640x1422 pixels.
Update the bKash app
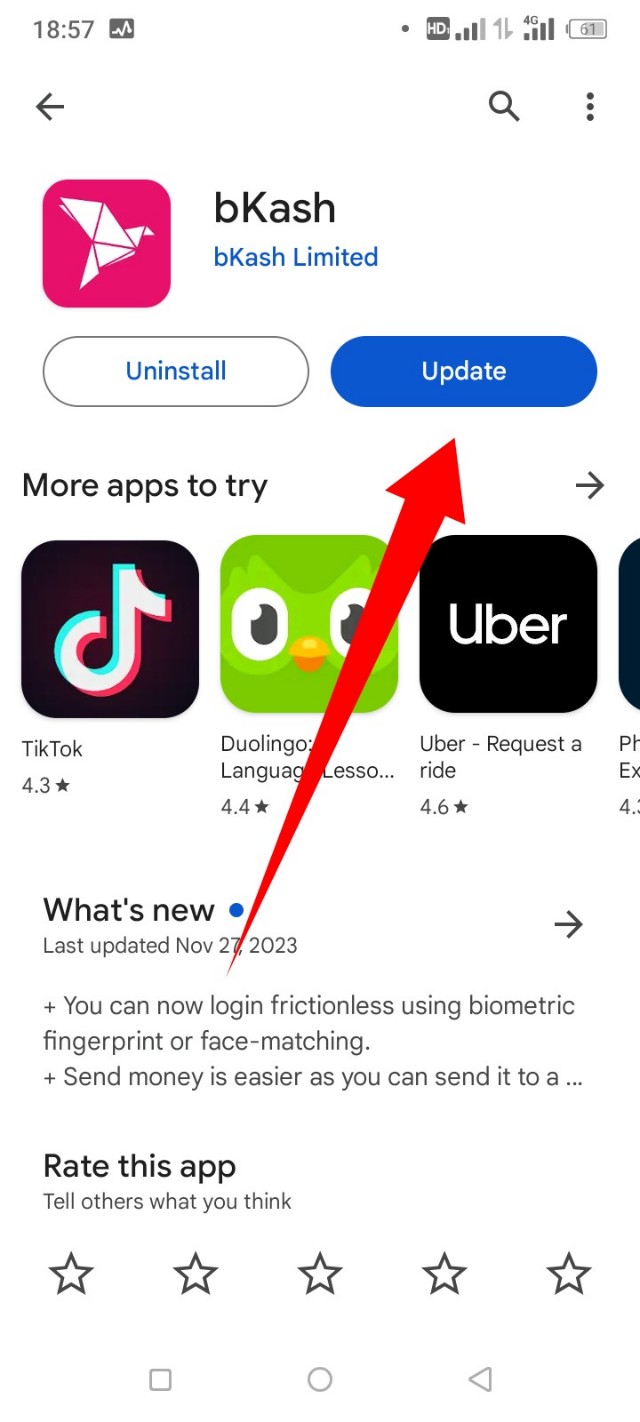464,371
